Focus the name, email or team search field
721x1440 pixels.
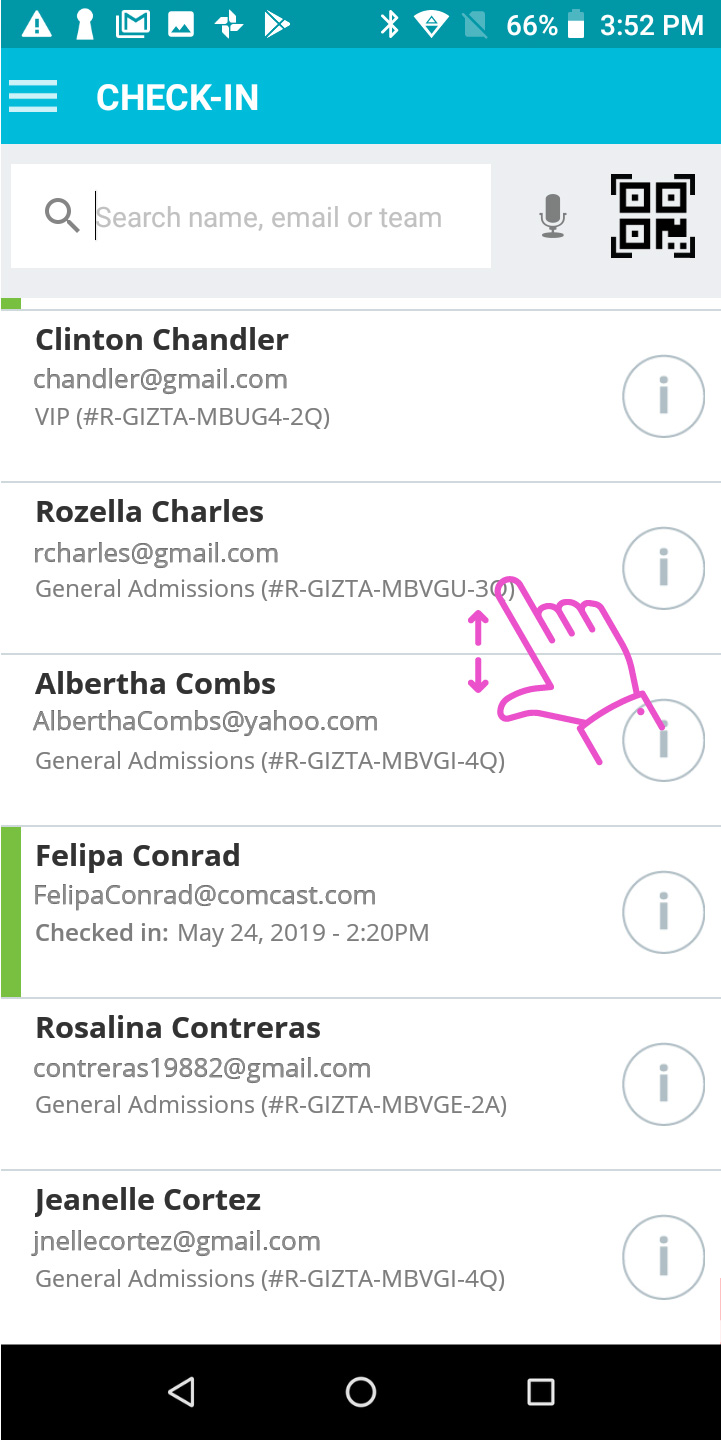click(x=251, y=216)
